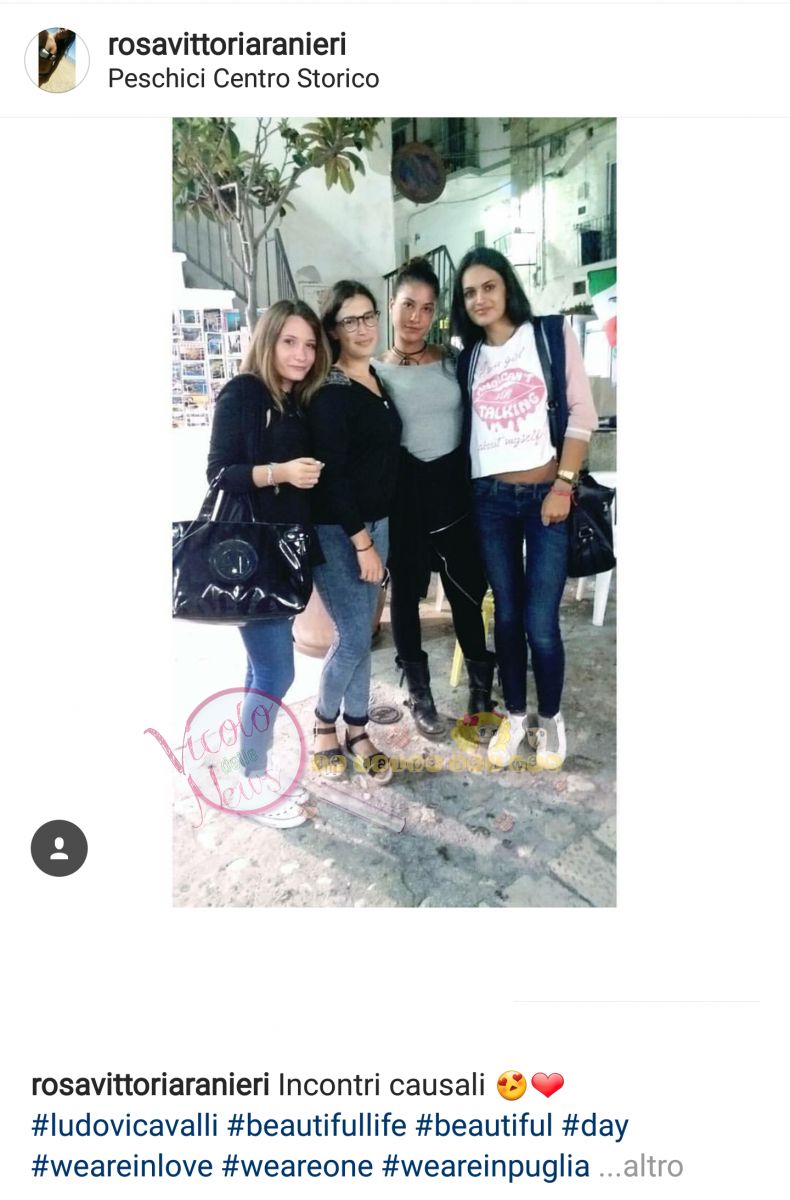Open hashtag #weareinpuglia

pyautogui.click(x=486, y=1166)
